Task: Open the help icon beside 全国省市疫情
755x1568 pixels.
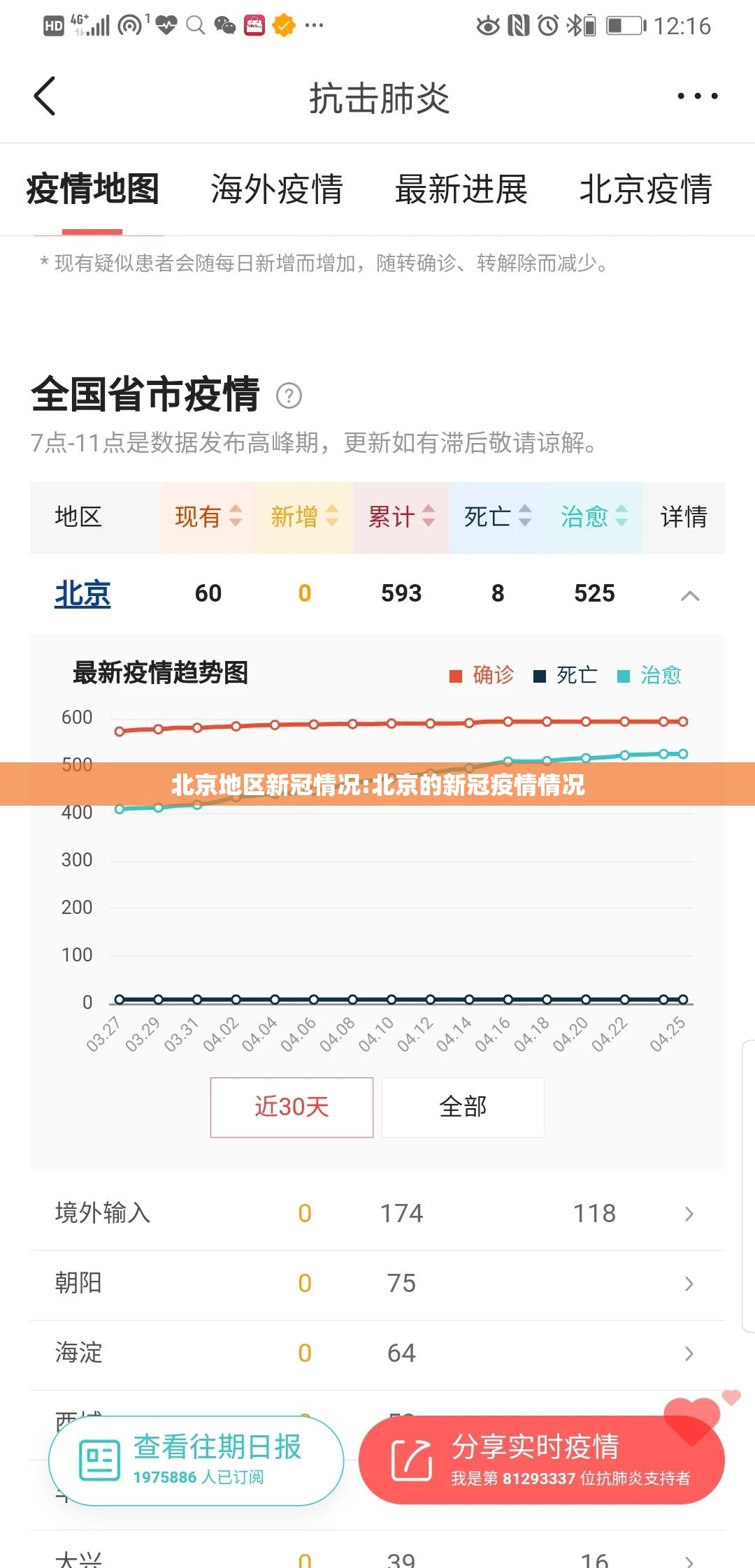Action: coord(289,396)
